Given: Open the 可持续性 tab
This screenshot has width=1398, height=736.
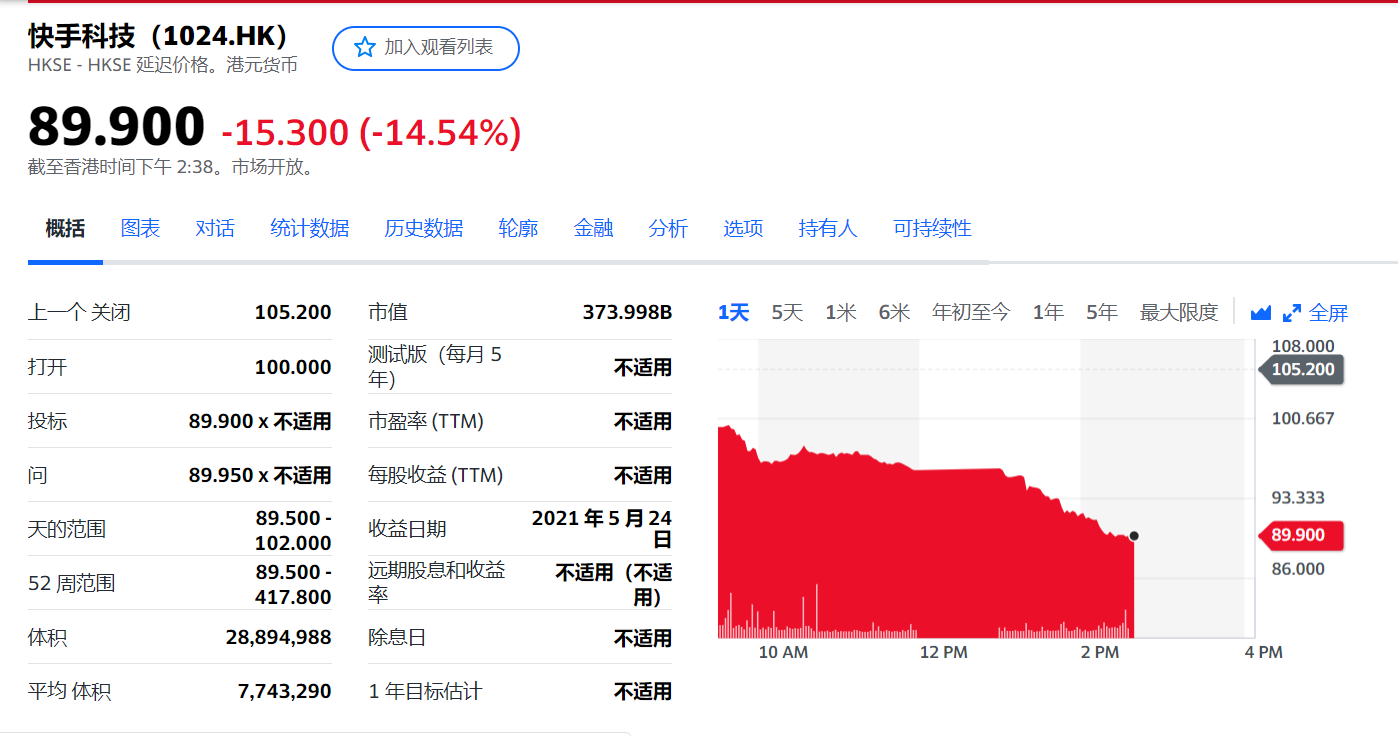Looking at the screenshot, I should pos(932,228).
